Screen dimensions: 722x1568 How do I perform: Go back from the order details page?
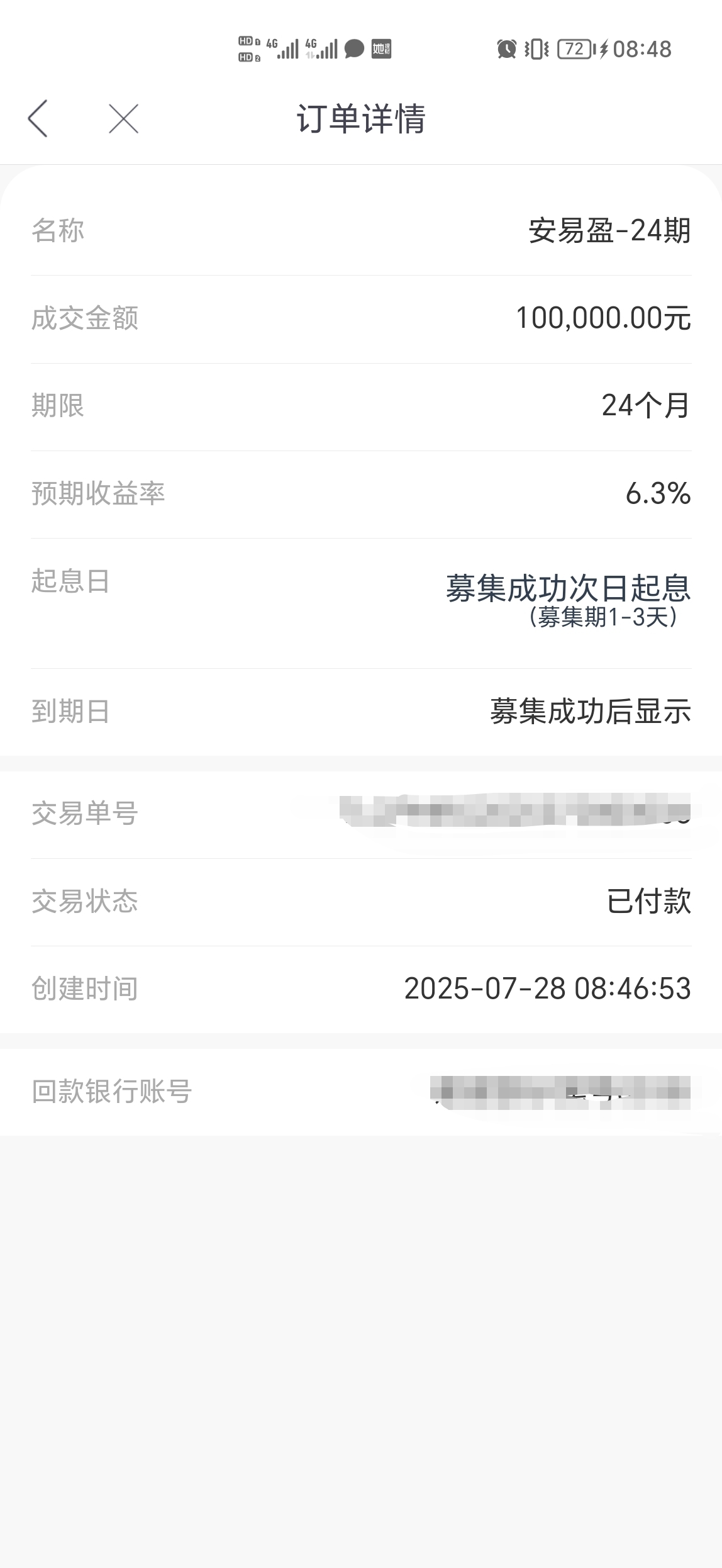pyautogui.click(x=38, y=118)
